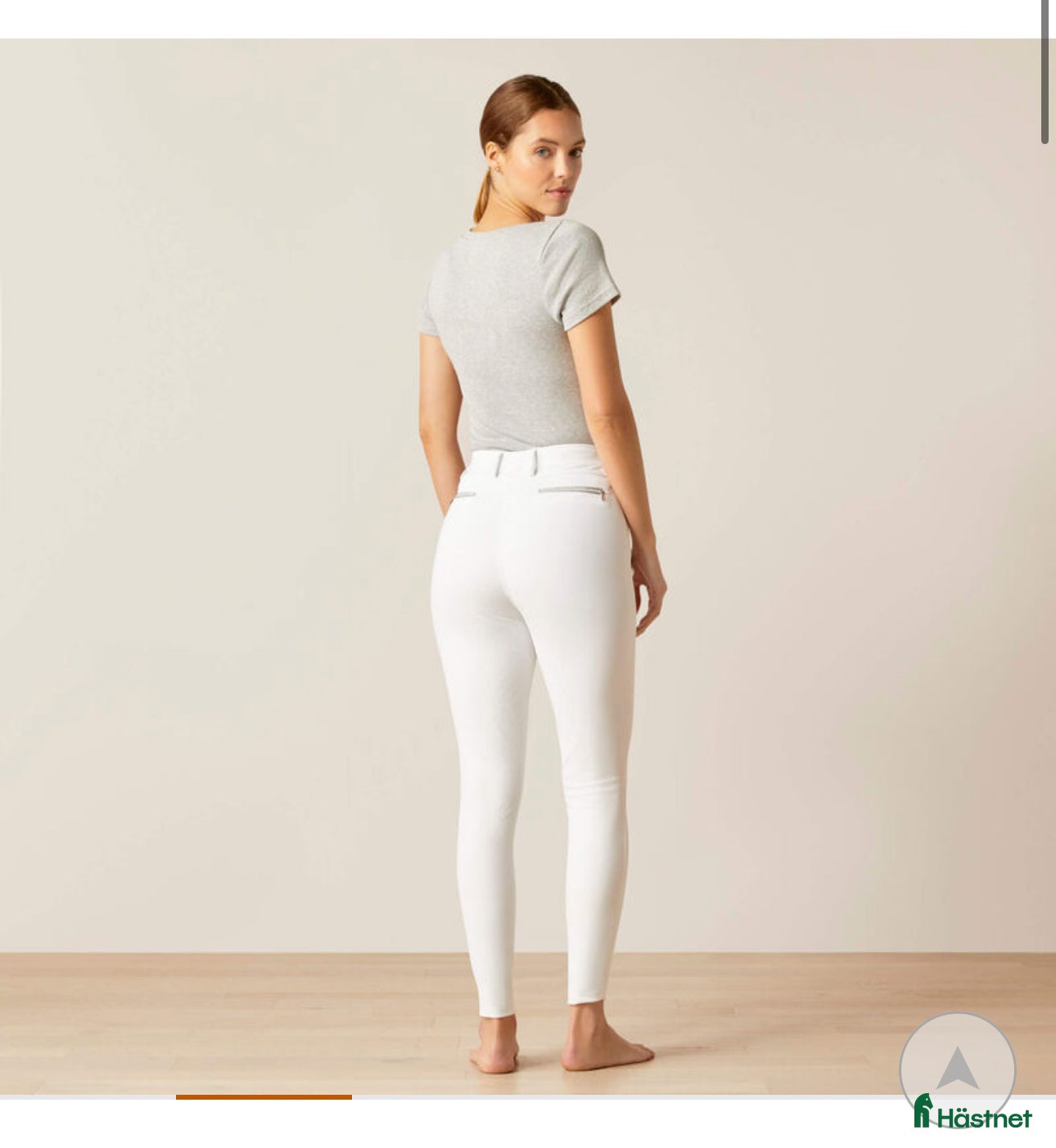This screenshot has width=1056, height=1148.
Task: Tap the scroll-to-top arrow button
Action: tap(957, 1069)
